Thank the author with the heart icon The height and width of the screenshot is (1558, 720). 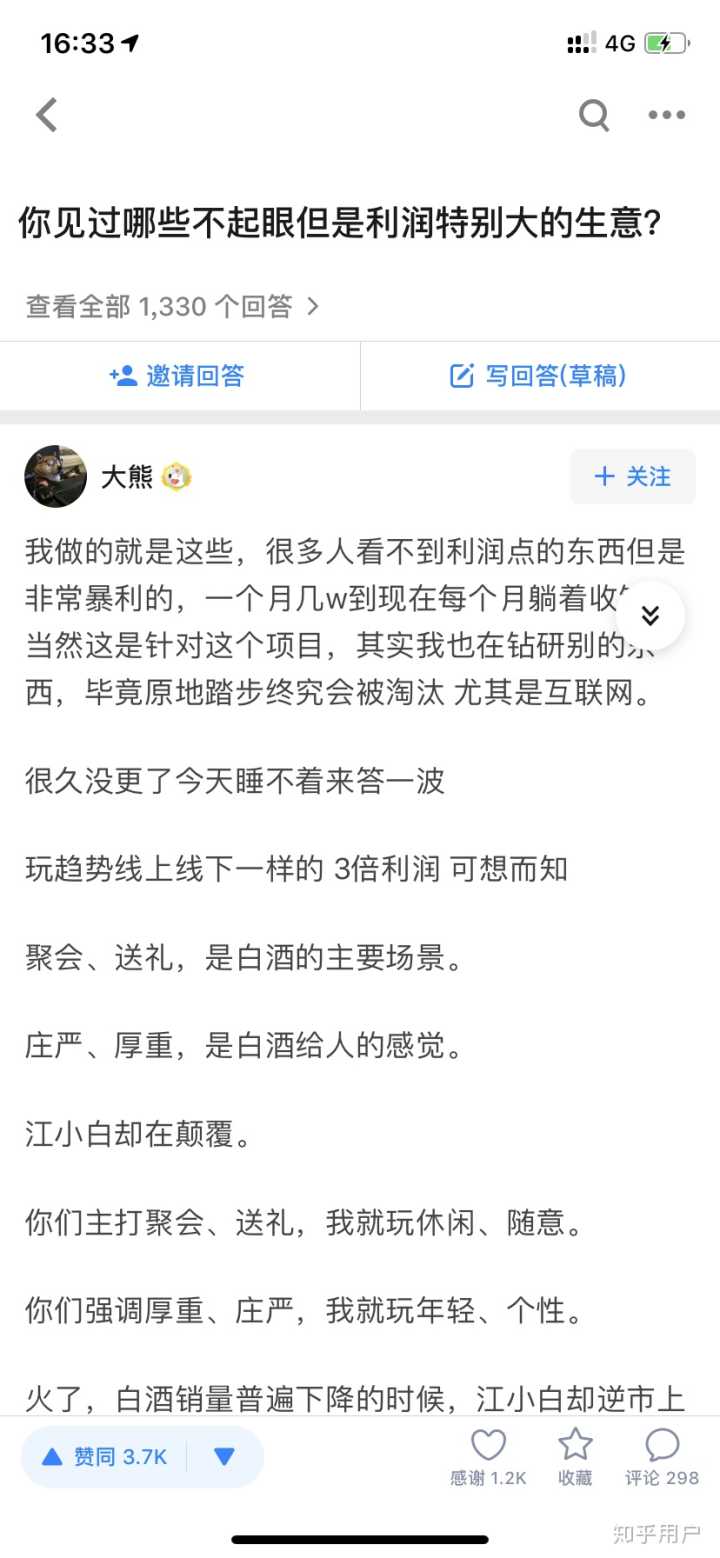click(x=488, y=1456)
